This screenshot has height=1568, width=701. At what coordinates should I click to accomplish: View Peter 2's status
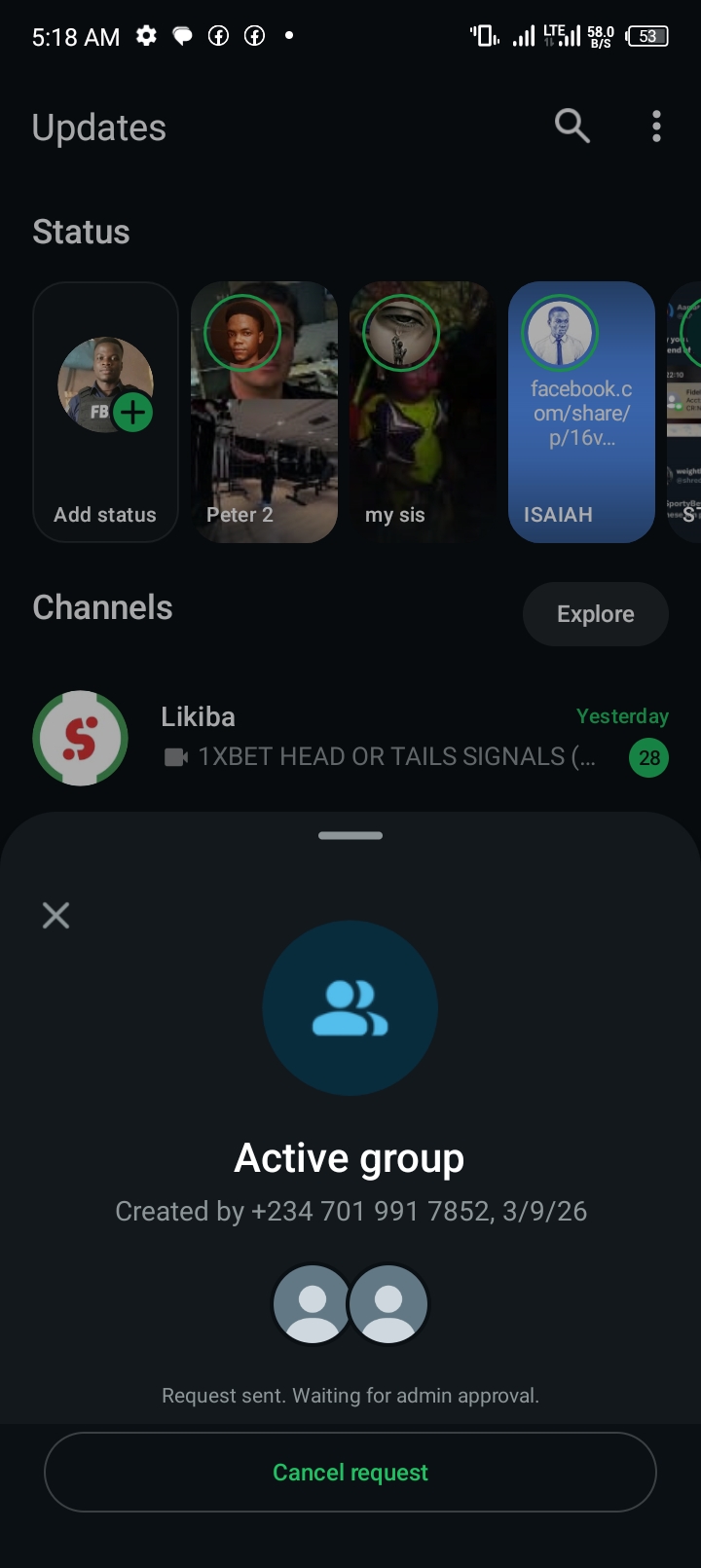(x=264, y=412)
